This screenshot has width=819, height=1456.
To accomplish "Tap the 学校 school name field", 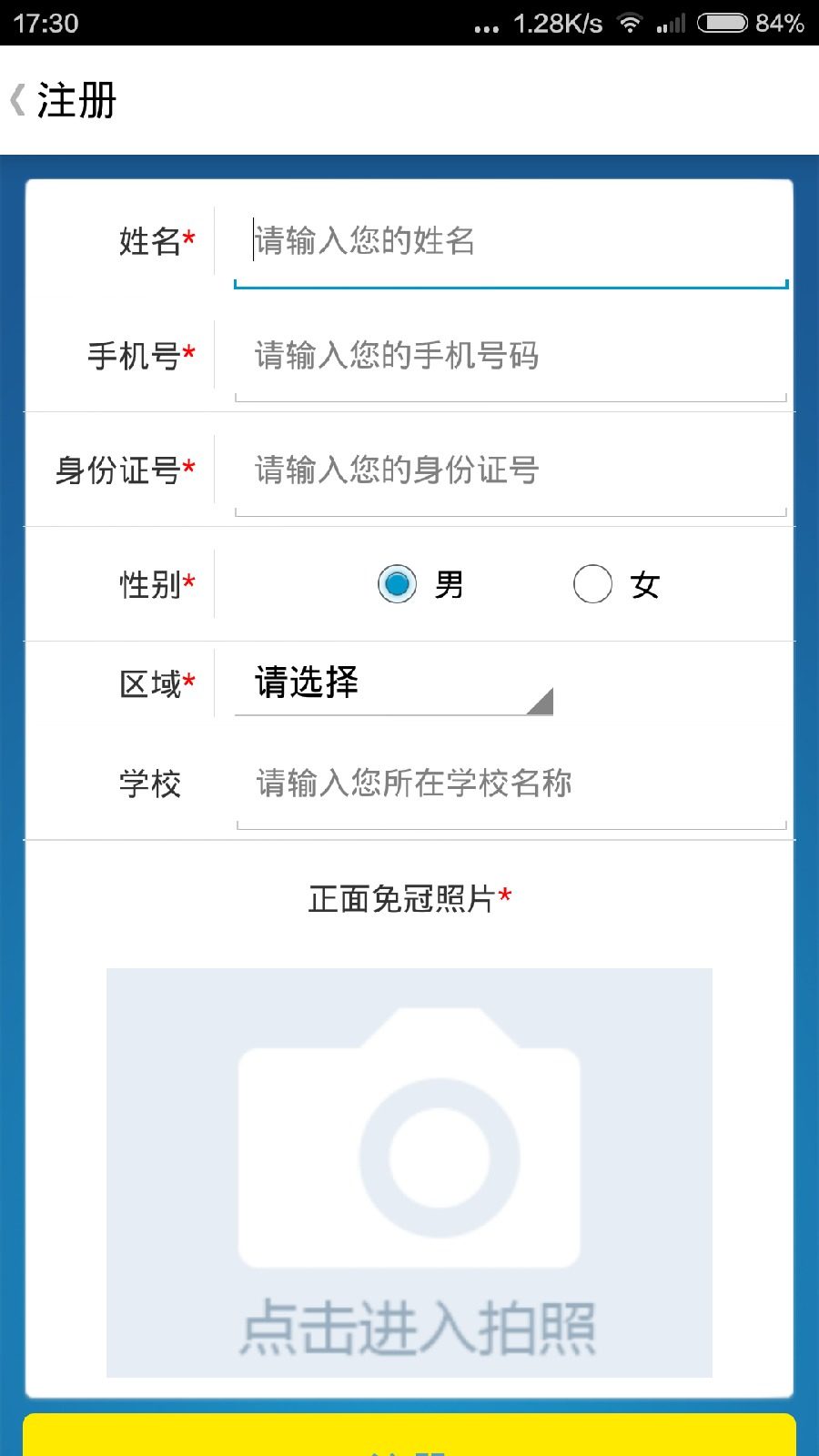I will pos(510,784).
